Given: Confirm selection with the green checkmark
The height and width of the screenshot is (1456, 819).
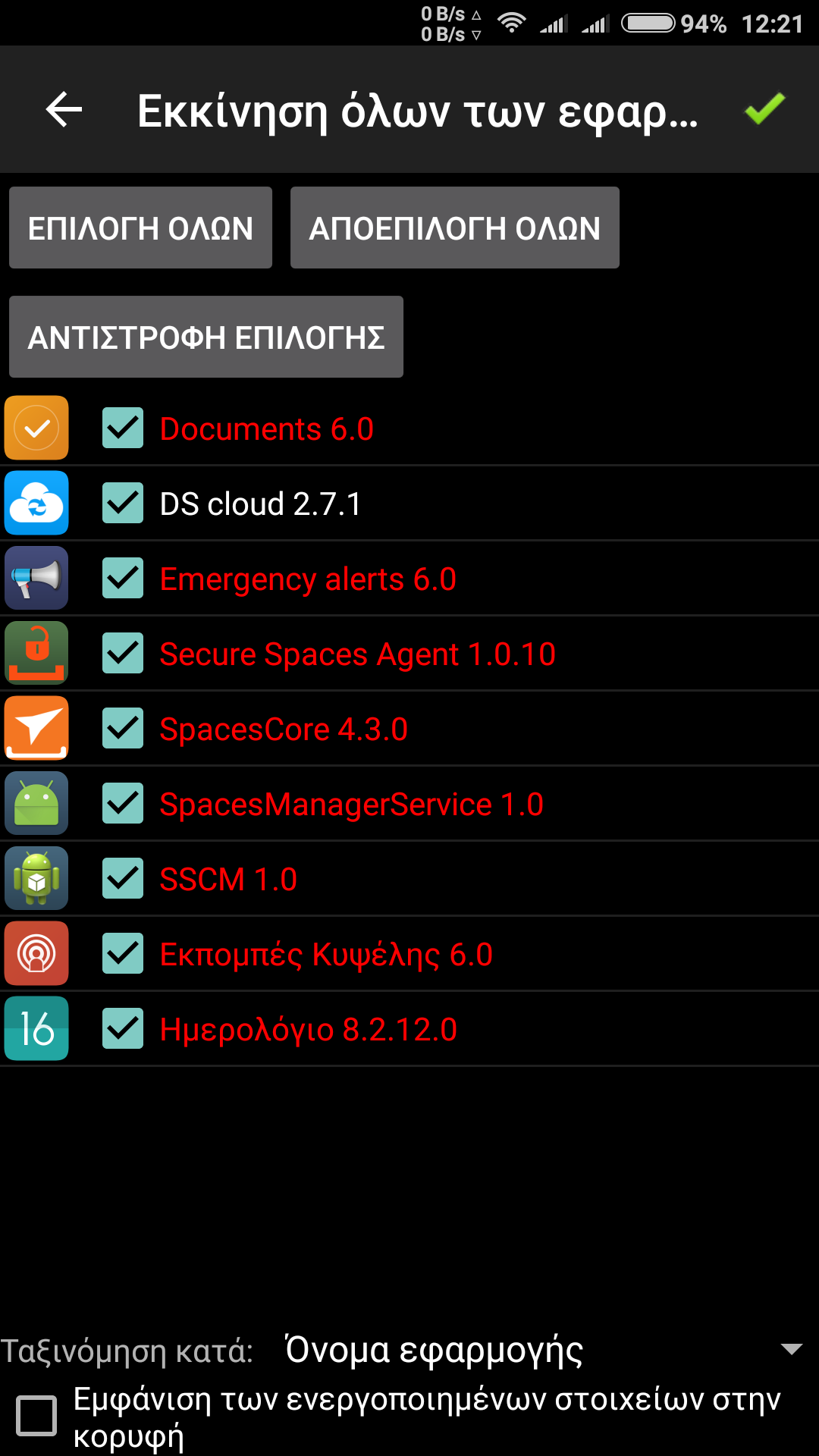Looking at the screenshot, I should click(764, 109).
